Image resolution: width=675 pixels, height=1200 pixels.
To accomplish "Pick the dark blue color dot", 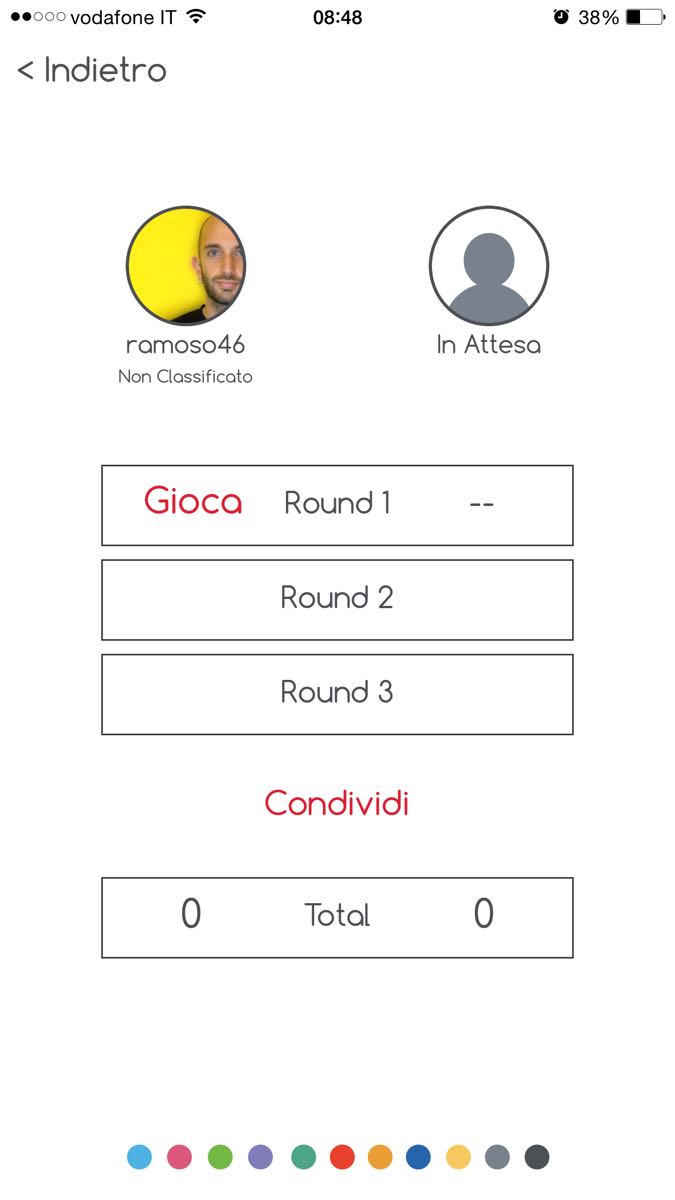I will coord(419,1157).
